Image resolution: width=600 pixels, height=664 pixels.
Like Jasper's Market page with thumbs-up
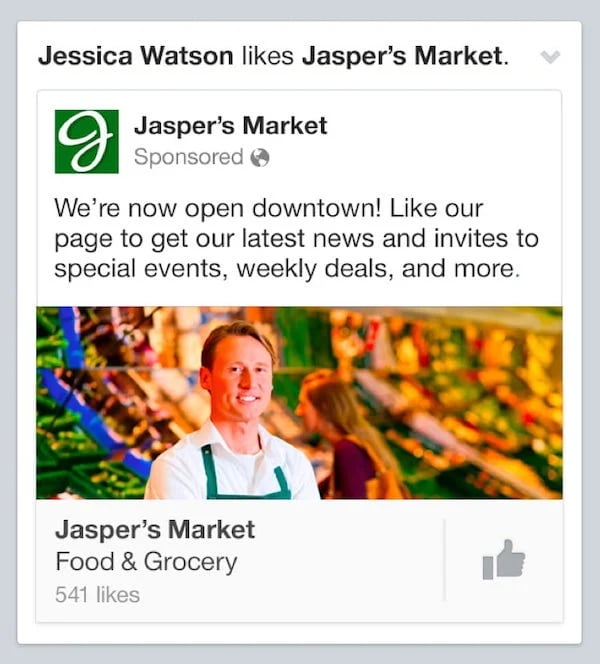[x=503, y=561]
